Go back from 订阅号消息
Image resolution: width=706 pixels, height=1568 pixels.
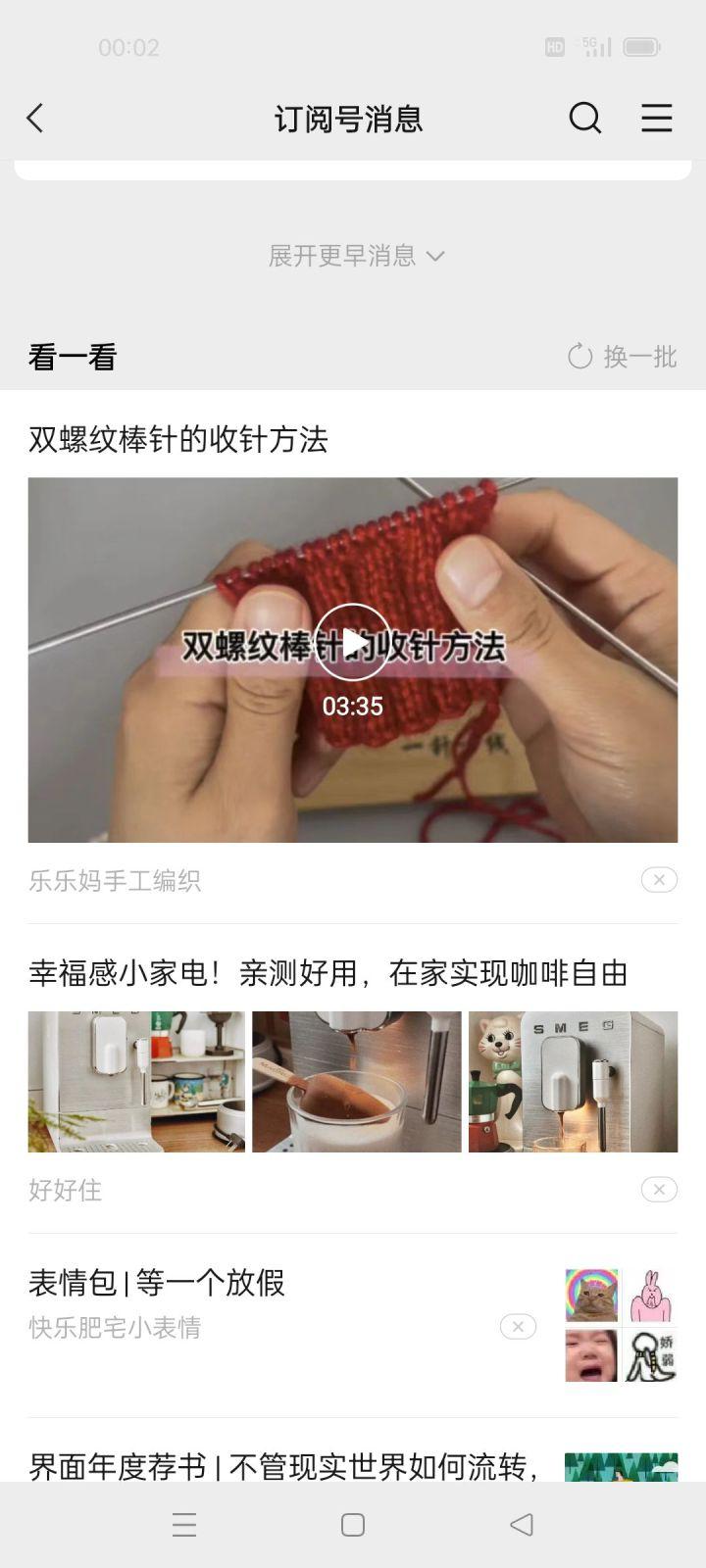point(35,119)
